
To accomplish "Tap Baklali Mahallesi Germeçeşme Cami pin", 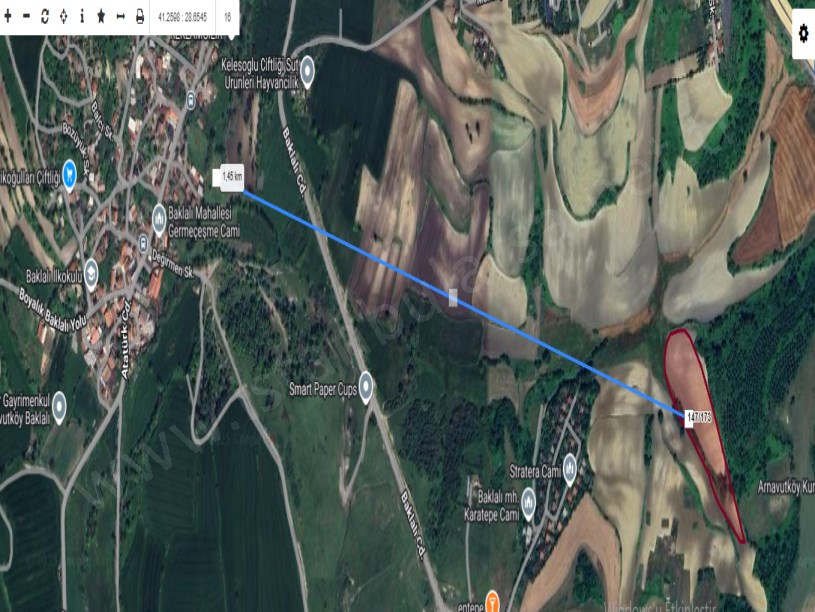I will [159, 219].
